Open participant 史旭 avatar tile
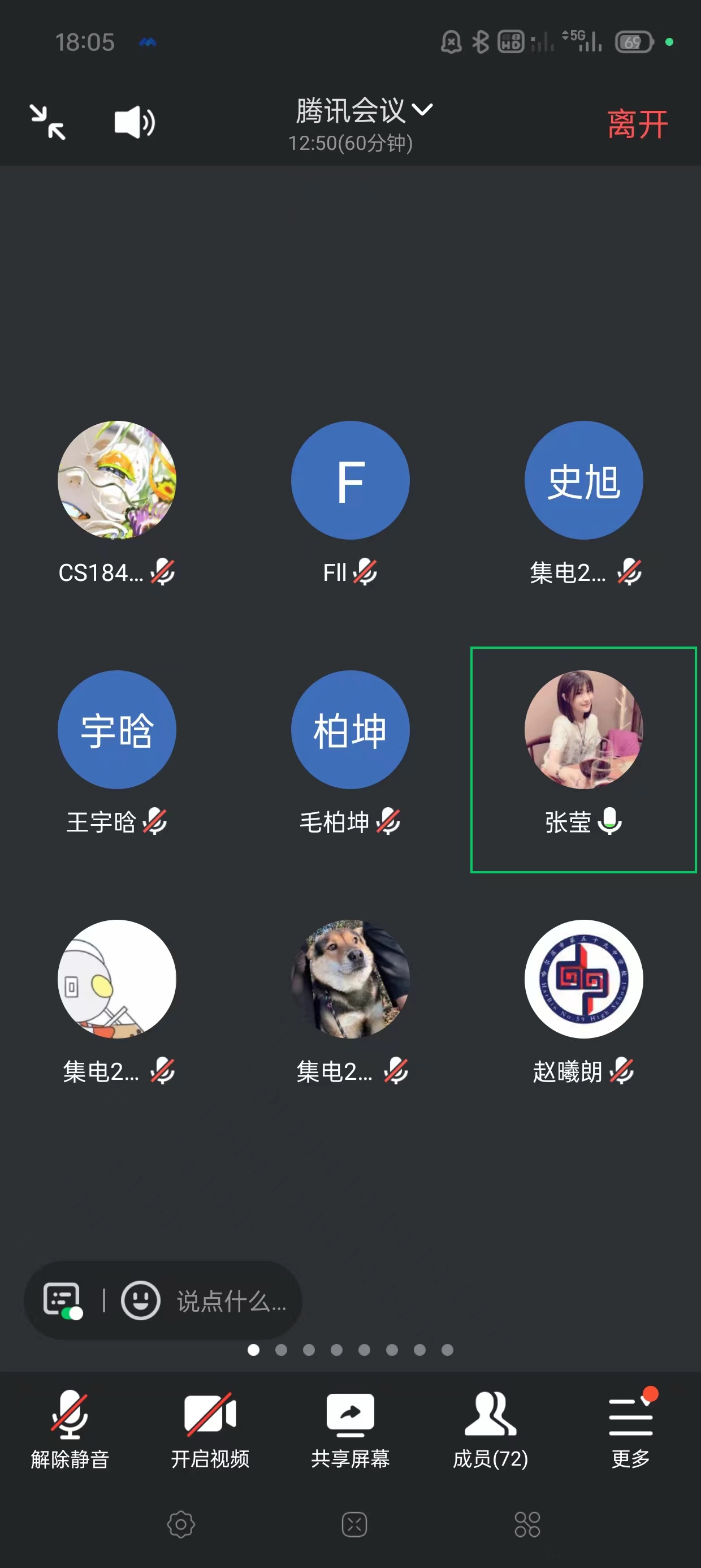 [583, 481]
